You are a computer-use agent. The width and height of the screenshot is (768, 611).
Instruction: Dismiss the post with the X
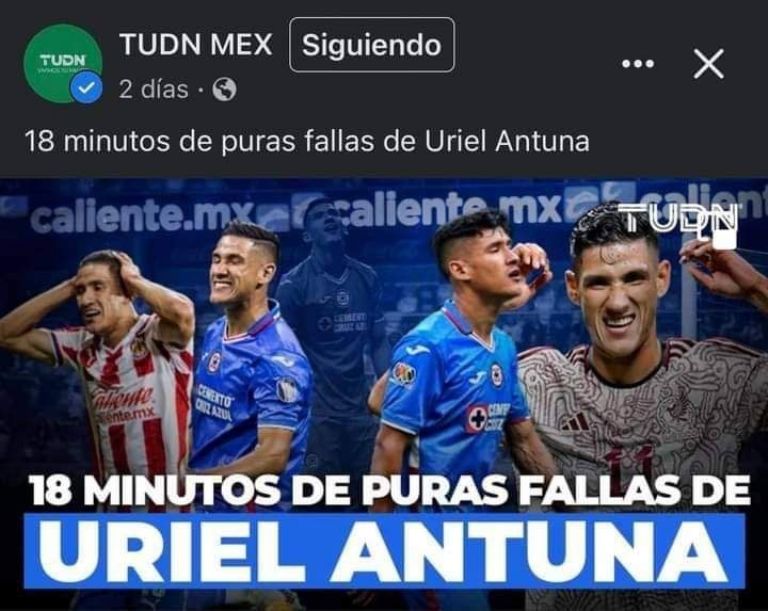coord(708,64)
